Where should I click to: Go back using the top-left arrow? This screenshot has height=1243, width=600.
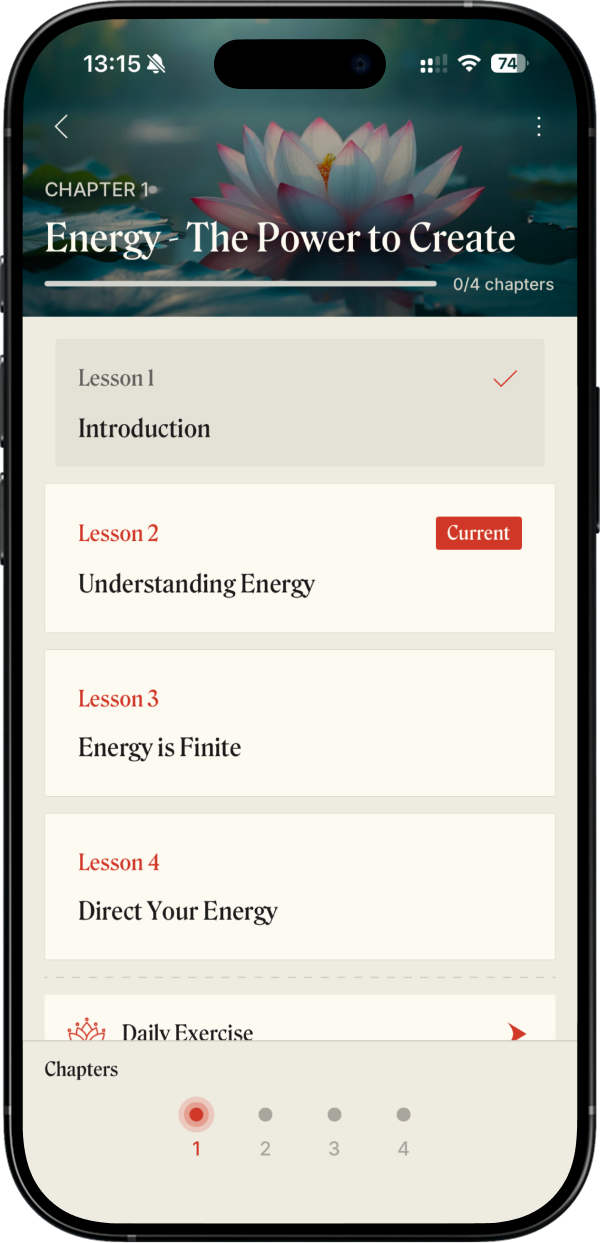62,127
